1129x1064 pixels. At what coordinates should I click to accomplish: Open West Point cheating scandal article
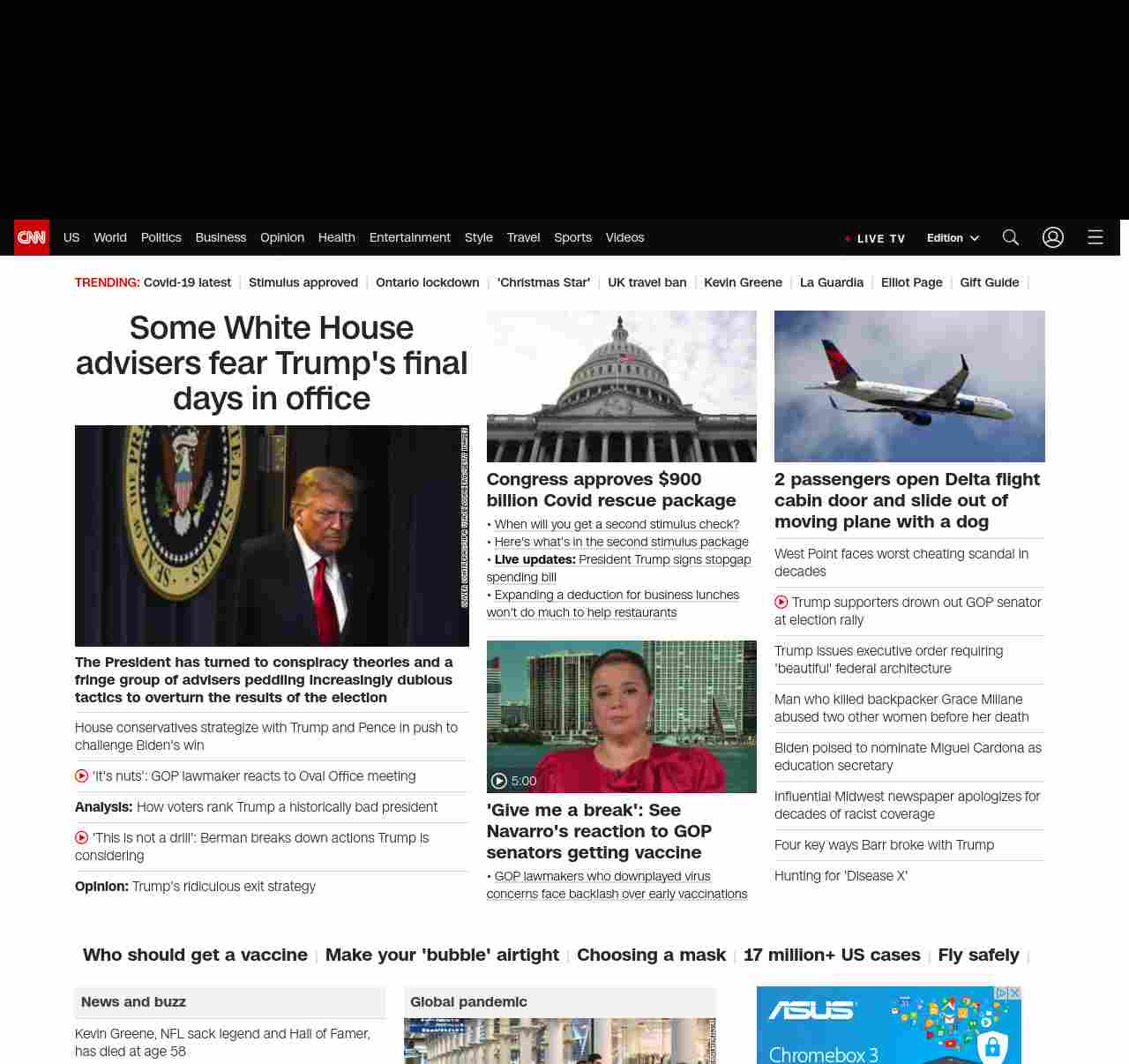coord(901,562)
